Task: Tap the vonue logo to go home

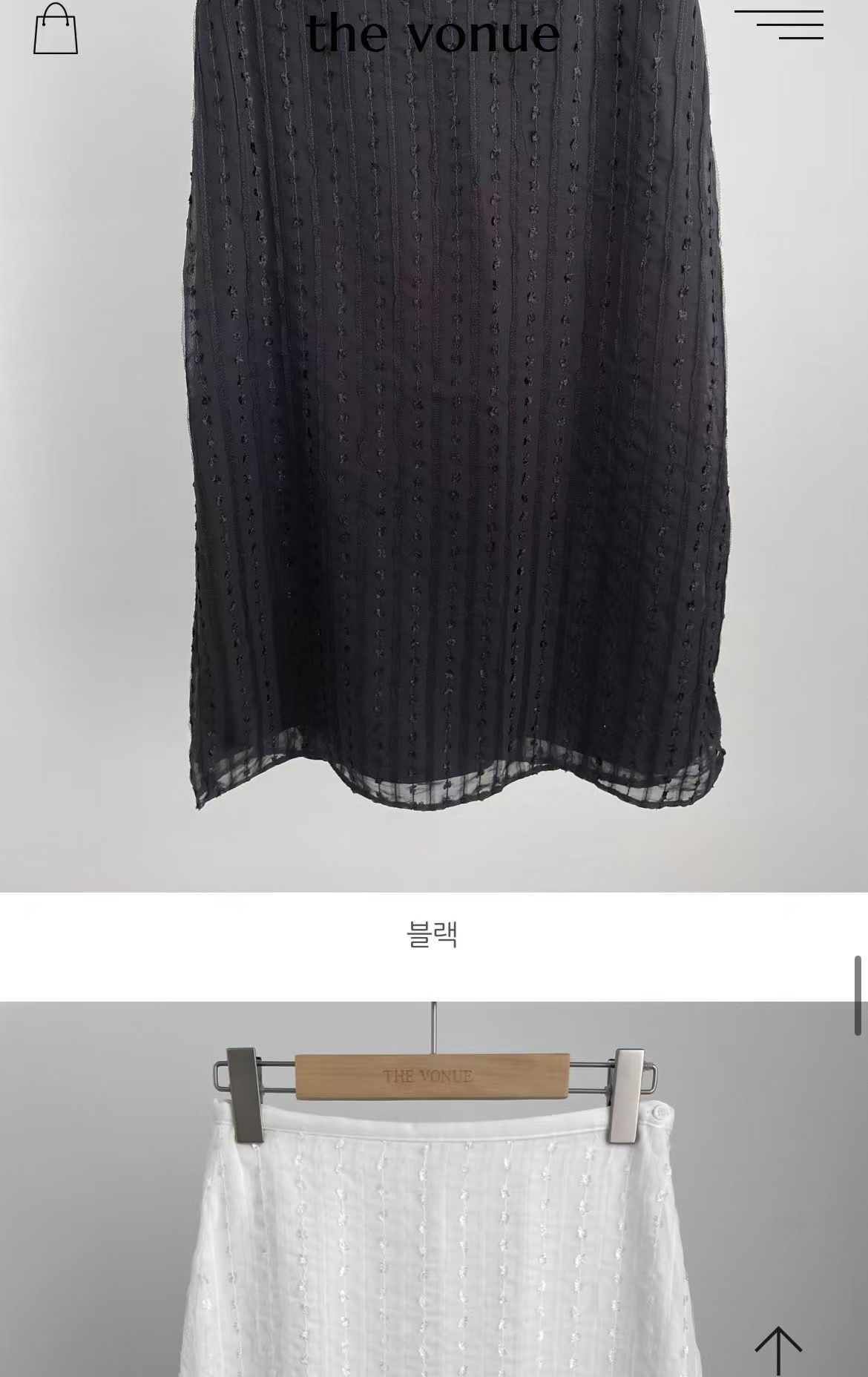Action: 433,34
